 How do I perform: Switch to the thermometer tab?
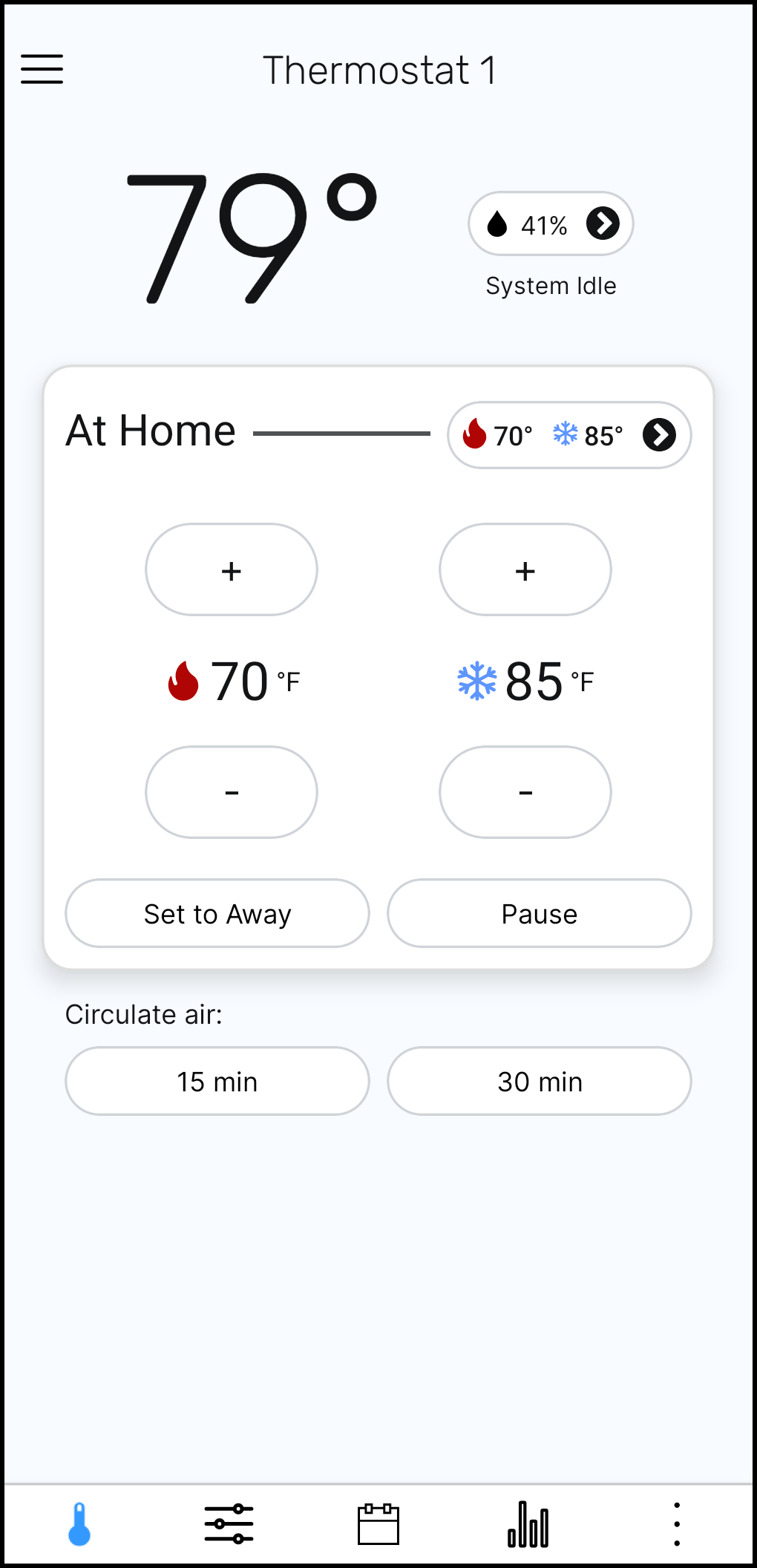[x=79, y=1524]
